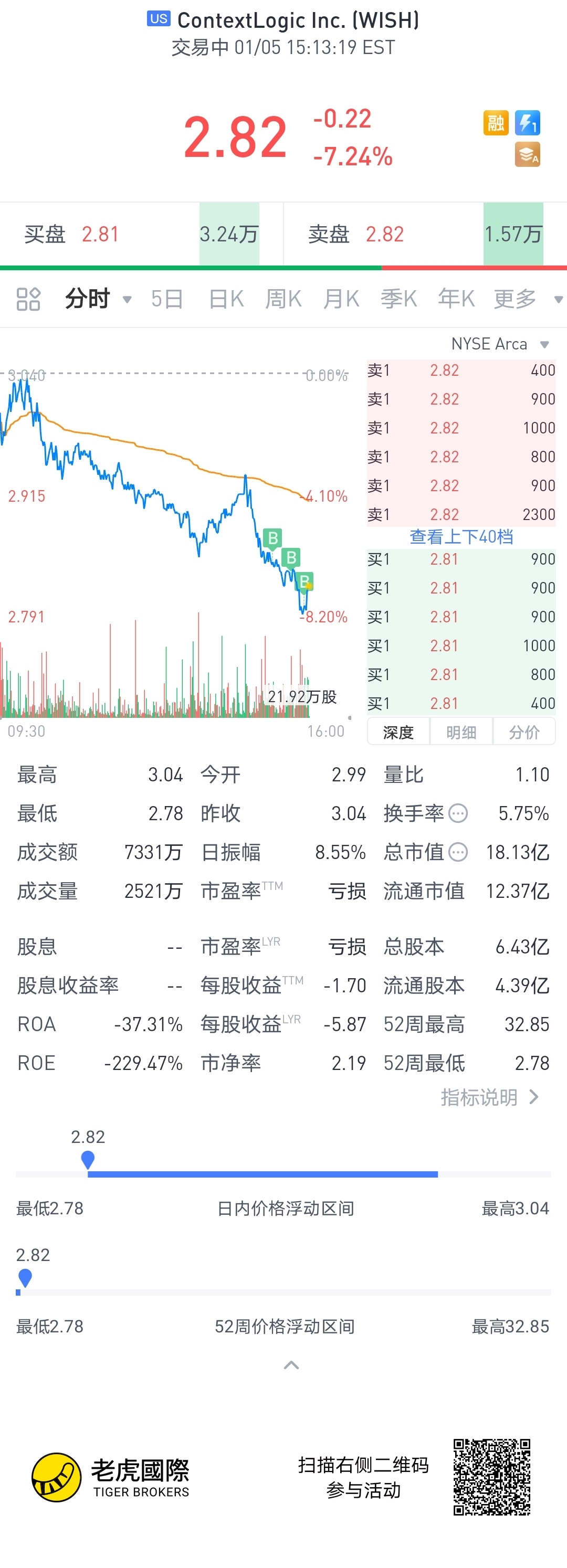The height and width of the screenshot is (1568, 567).
Task: Open 换手率 info icon
Action: point(458,813)
